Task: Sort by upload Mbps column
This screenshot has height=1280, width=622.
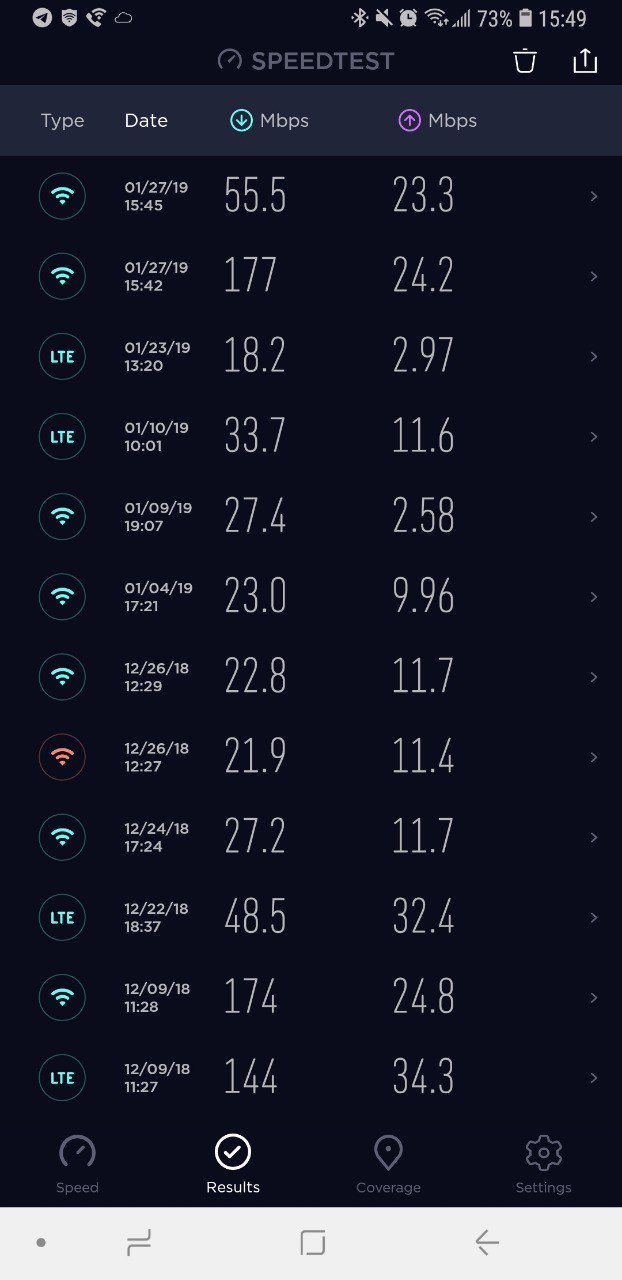Action: (437, 121)
